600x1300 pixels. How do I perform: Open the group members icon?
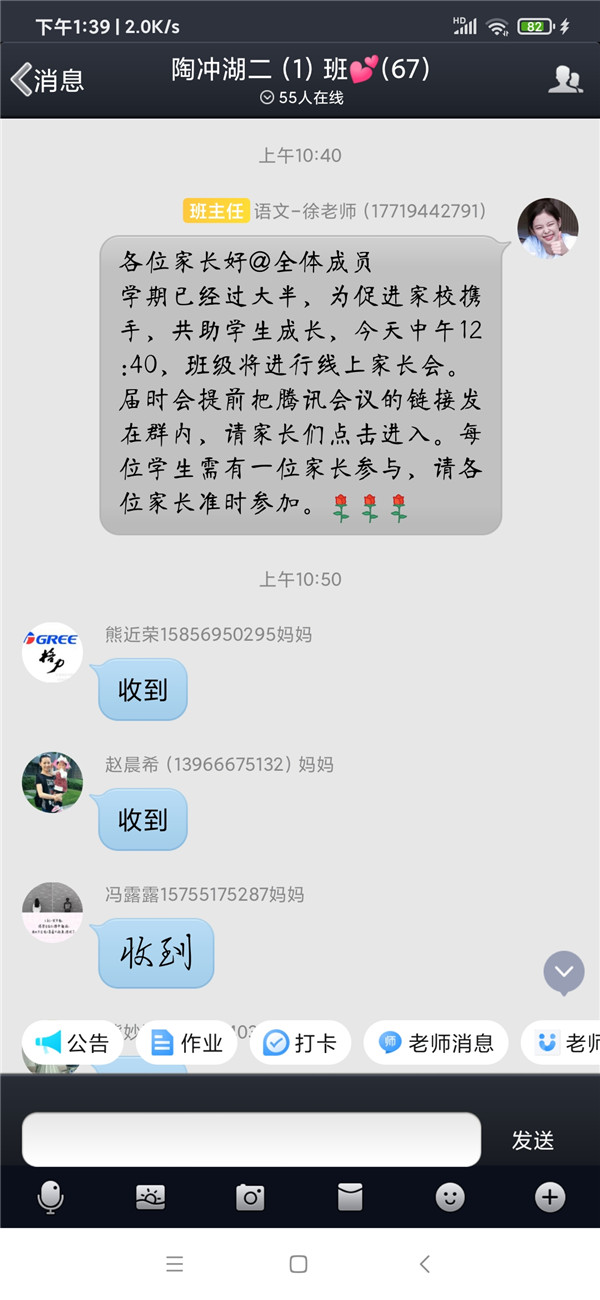(x=565, y=80)
